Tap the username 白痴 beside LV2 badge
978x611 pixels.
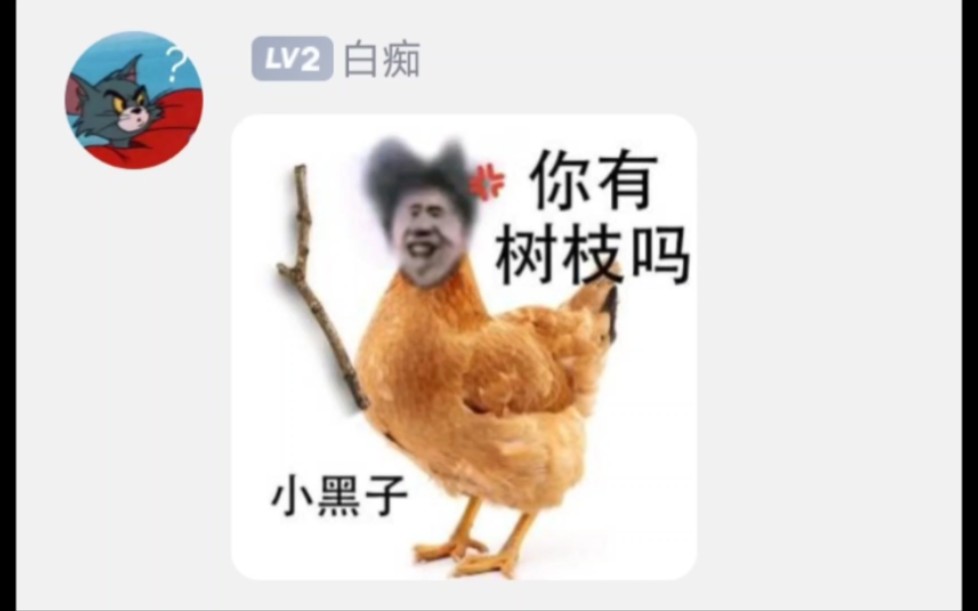click(x=382, y=61)
